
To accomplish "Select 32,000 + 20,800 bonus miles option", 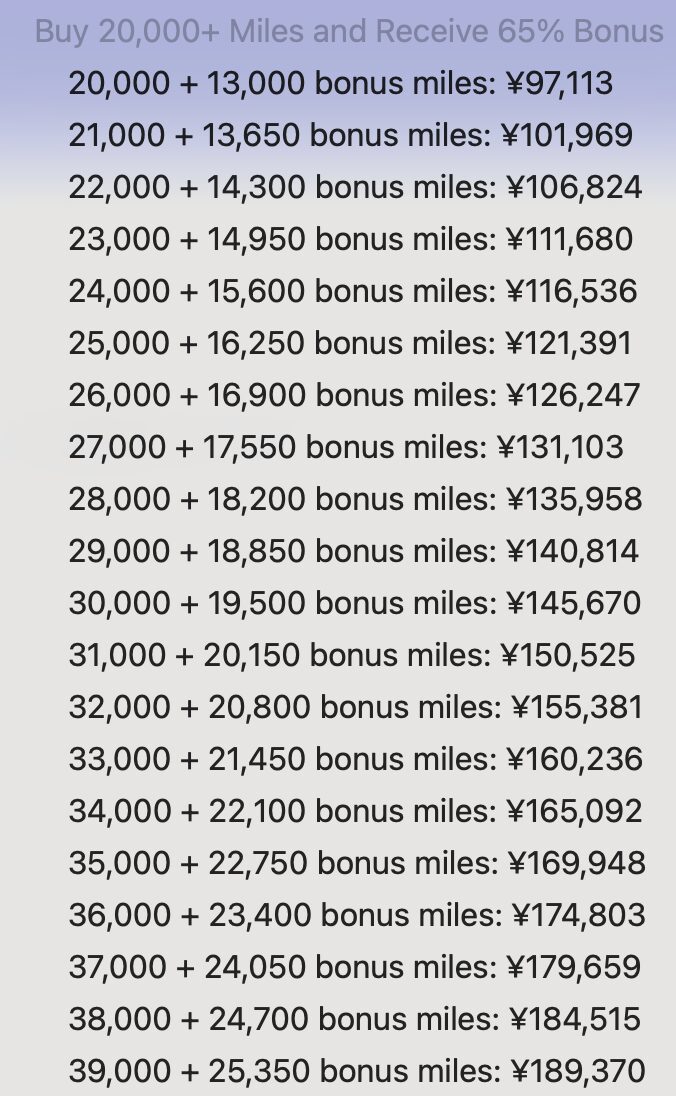I will point(355,707).
